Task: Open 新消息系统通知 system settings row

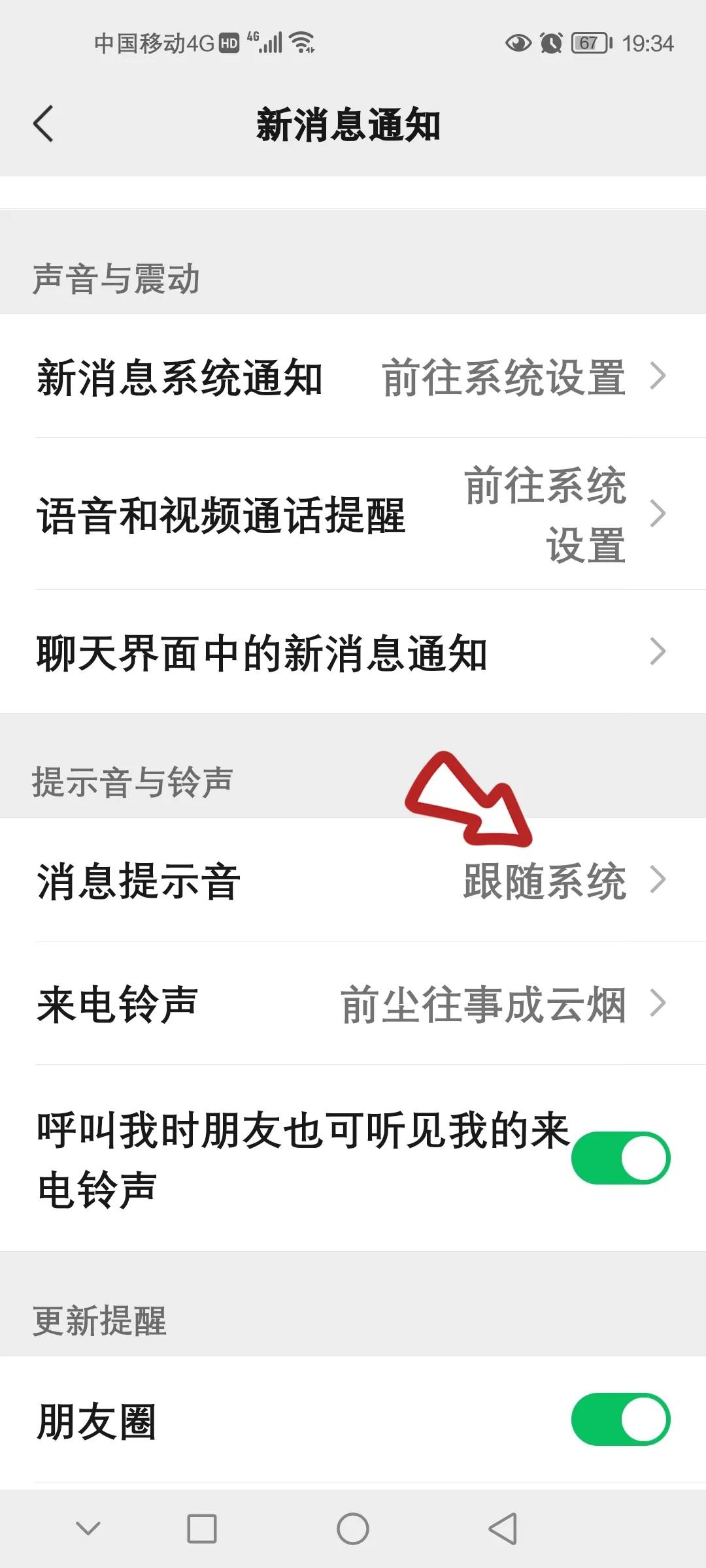Action: click(353, 377)
